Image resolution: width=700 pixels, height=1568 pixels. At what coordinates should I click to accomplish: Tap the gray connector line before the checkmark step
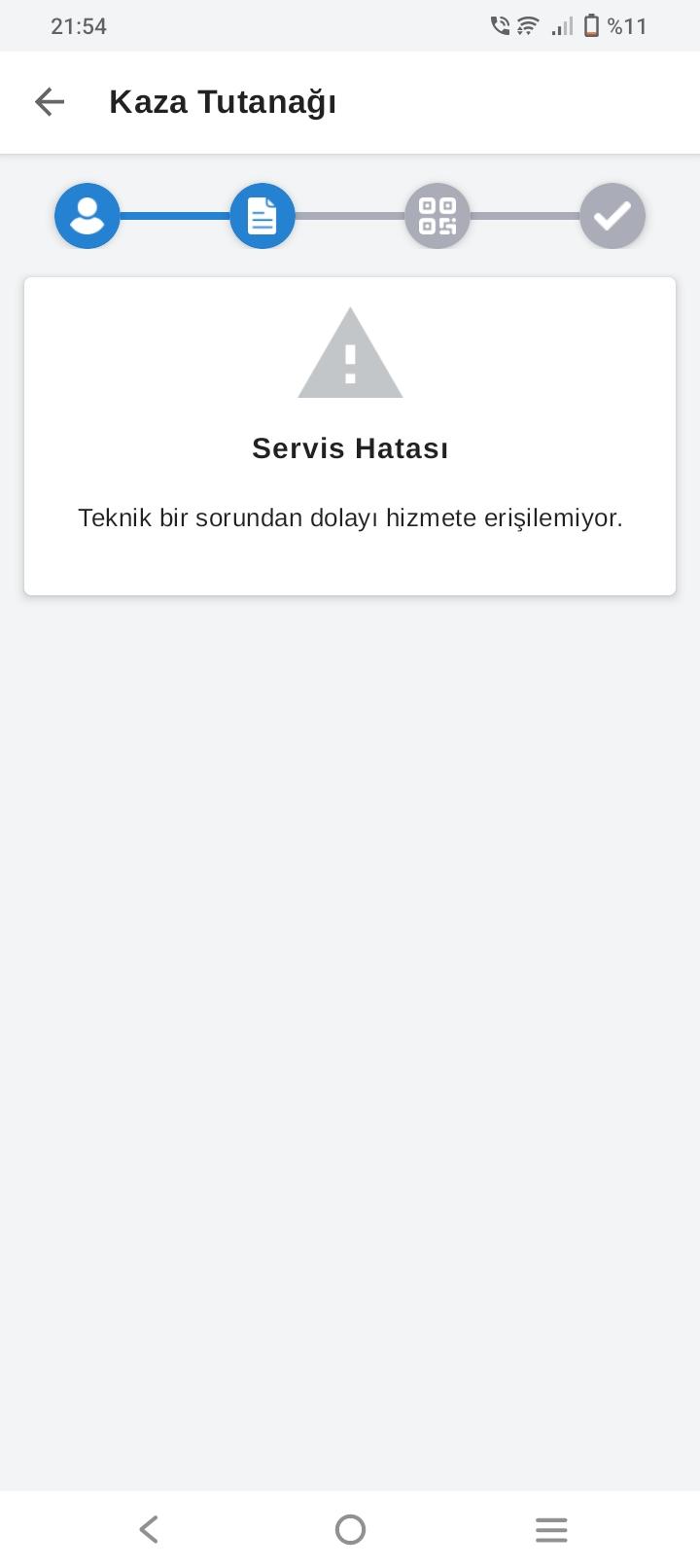pyautogui.click(x=525, y=216)
